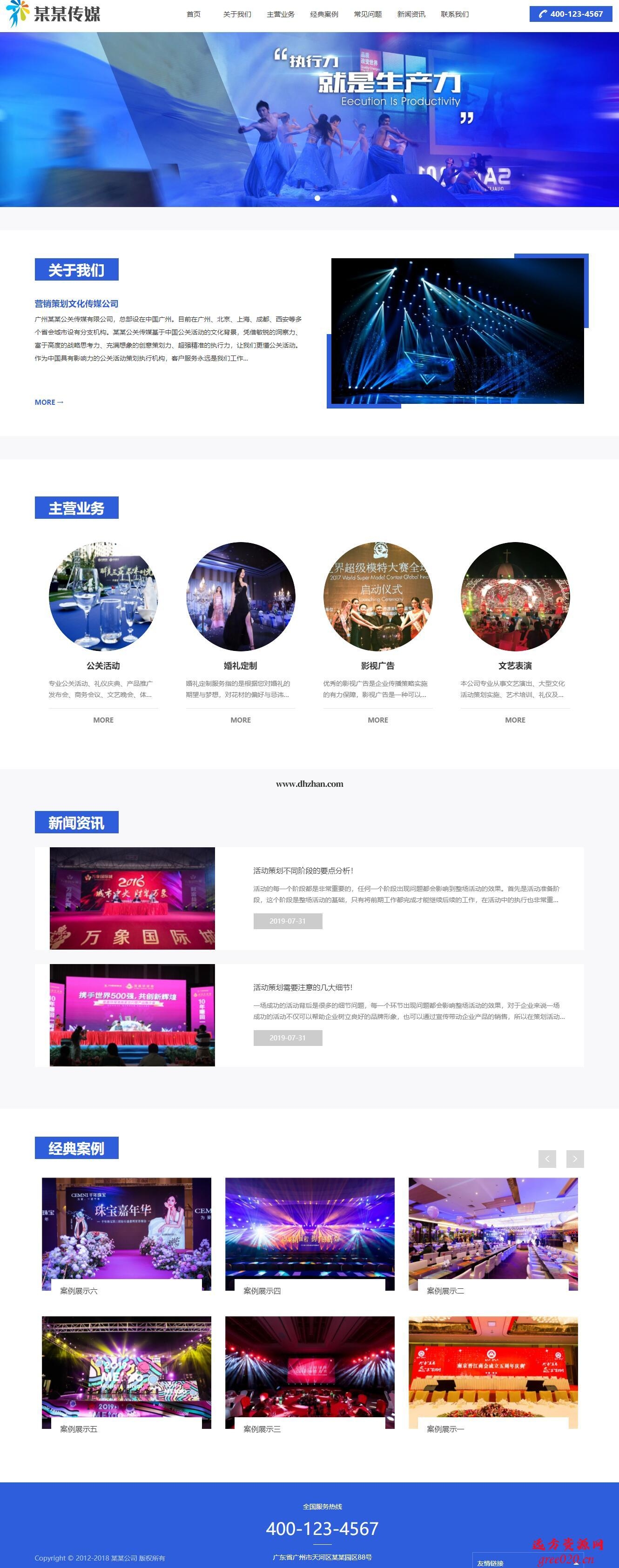The width and height of the screenshot is (619, 1568).
Task: Open the 首页 nav item
Action: click(194, 14)
